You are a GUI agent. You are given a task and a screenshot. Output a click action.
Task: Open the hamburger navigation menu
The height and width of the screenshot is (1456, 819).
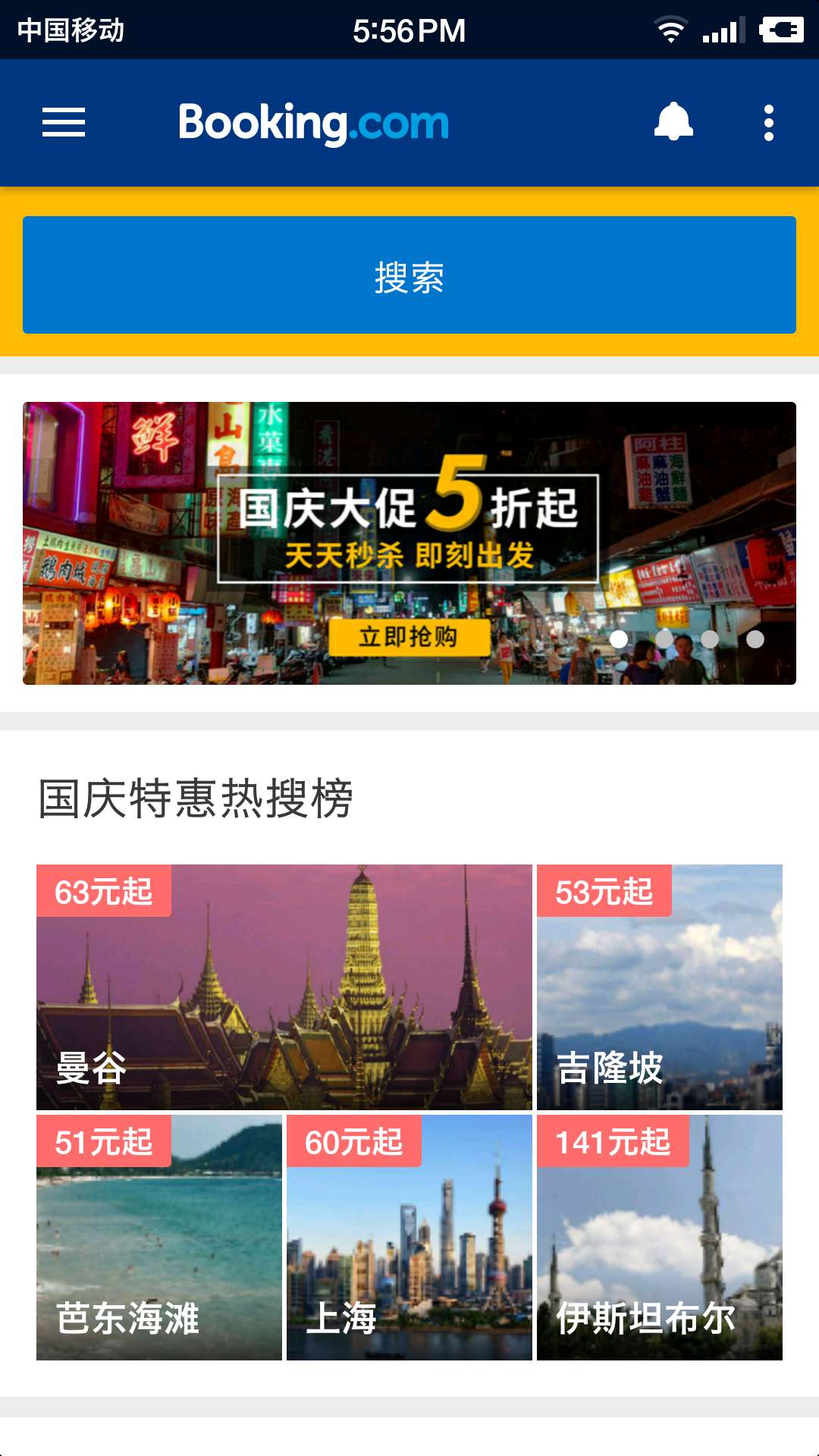[x=64, y=123]
